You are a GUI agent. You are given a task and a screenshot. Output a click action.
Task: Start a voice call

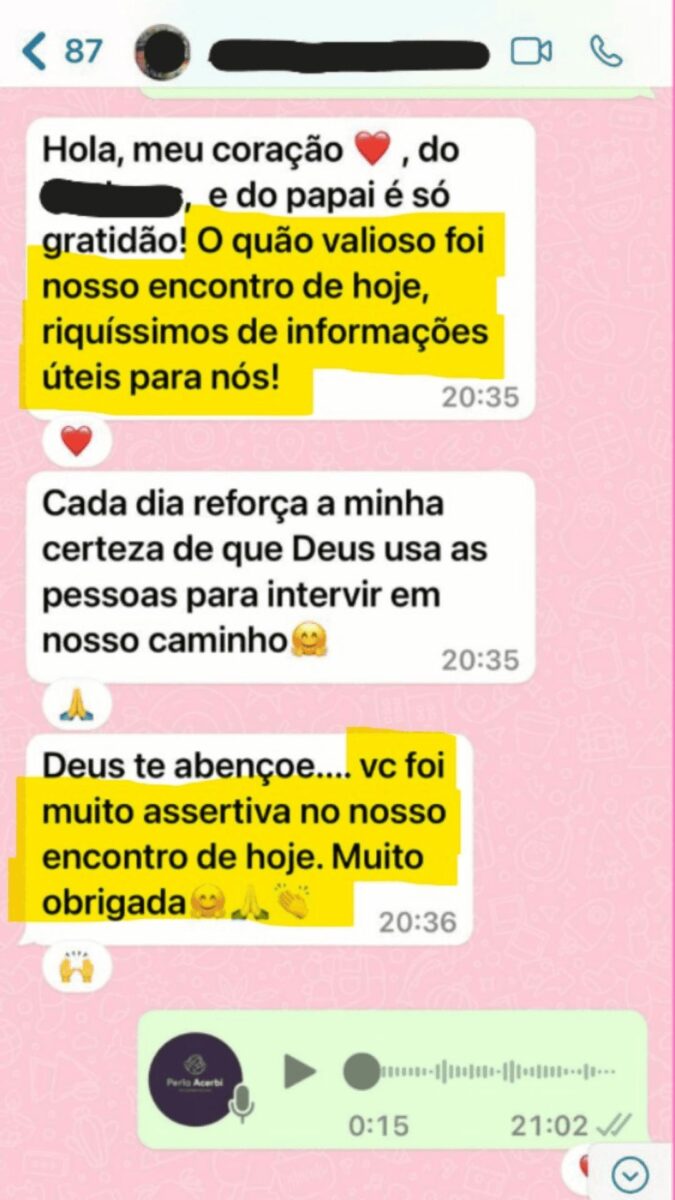tap(605, 51)
